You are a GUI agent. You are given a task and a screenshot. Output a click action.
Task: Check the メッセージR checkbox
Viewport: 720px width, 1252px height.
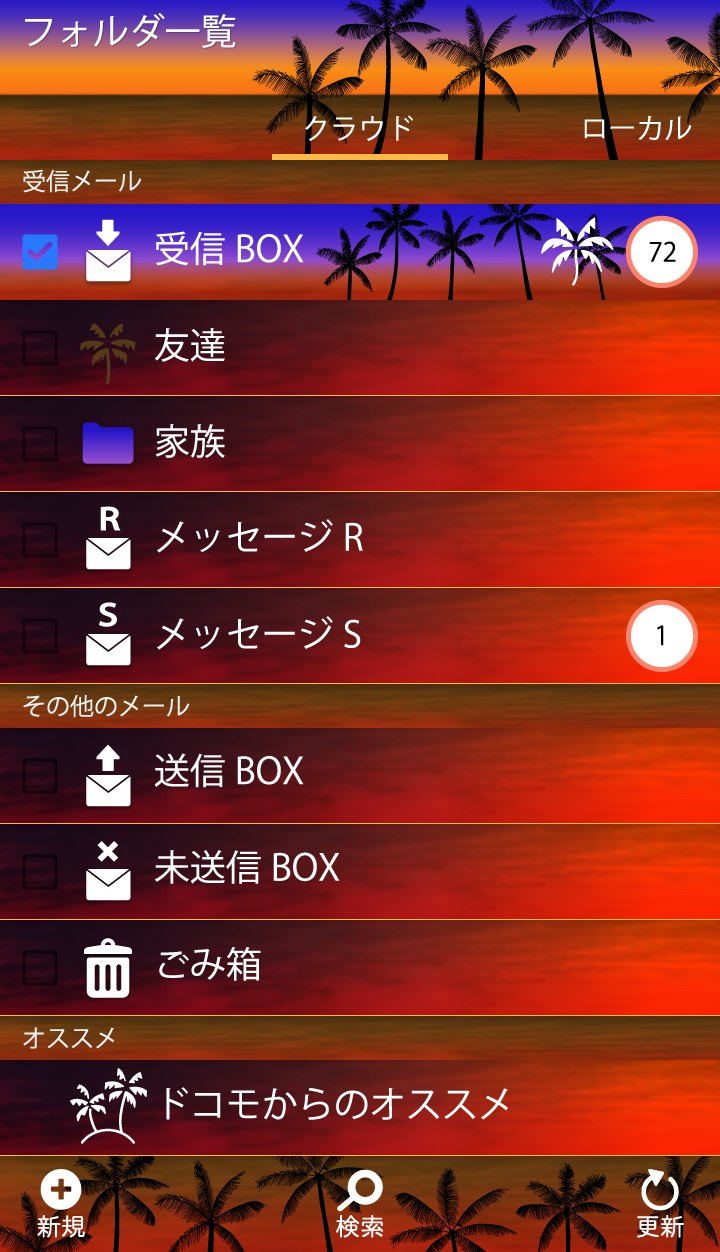point(40,540)
